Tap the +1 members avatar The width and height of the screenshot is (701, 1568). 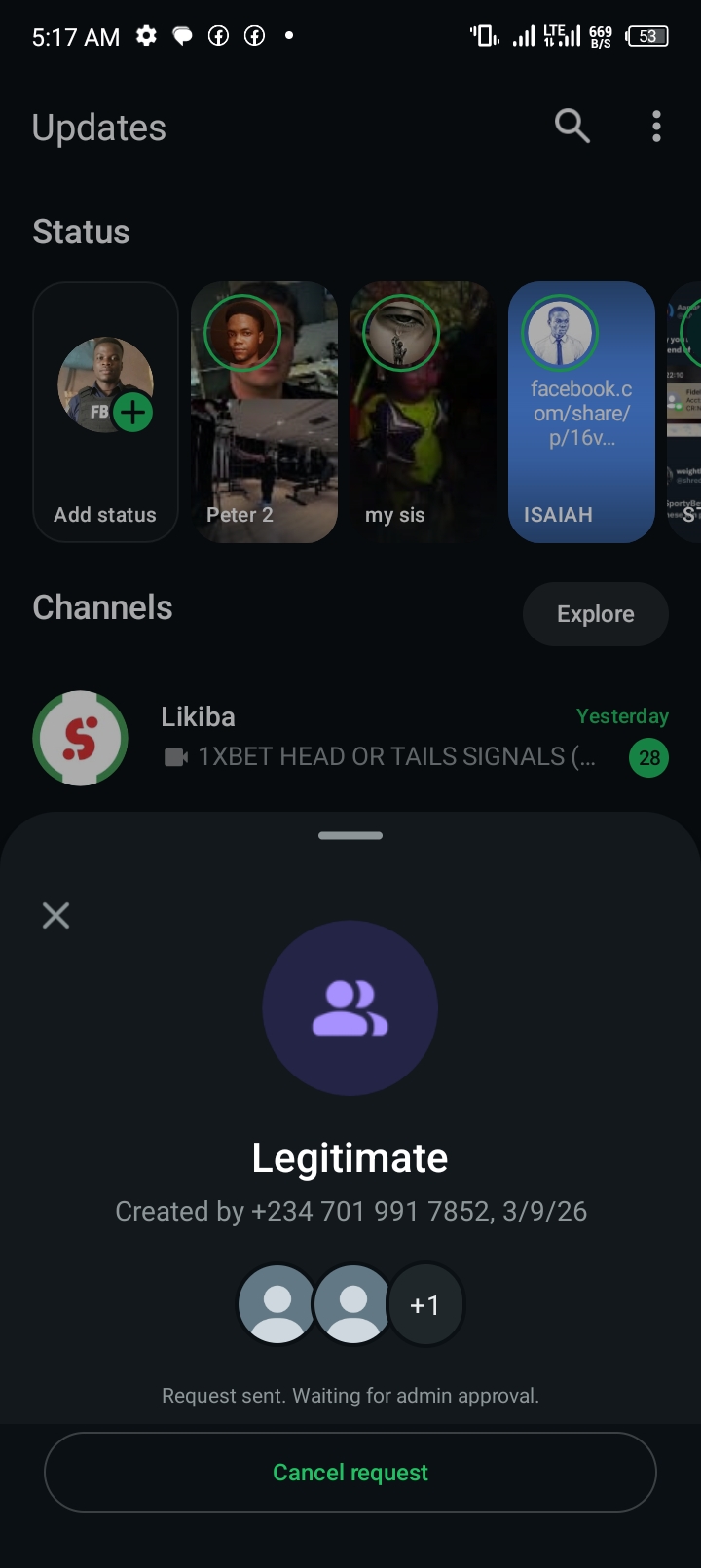[x=425, y=1305]
